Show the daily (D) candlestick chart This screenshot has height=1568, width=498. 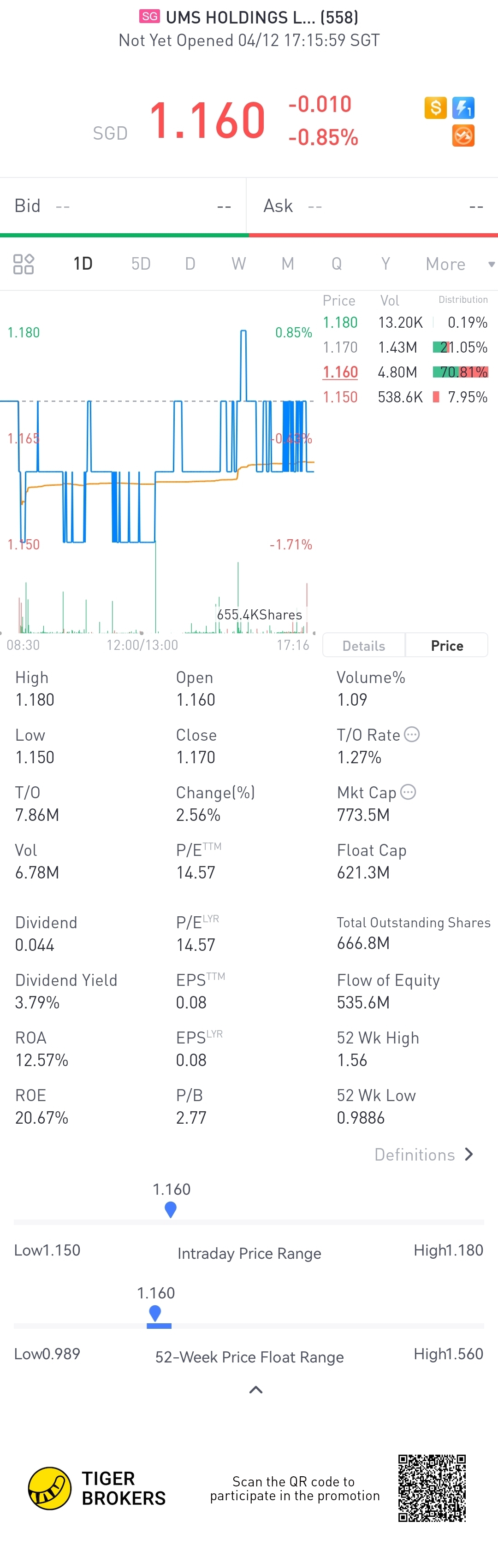tap(190, 264)
